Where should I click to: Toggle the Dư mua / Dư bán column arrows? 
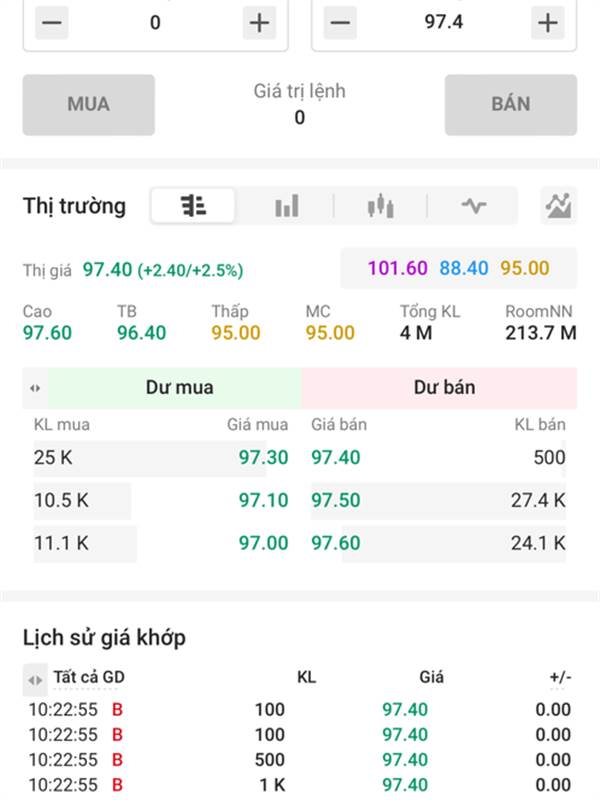[x=36, y=388]
